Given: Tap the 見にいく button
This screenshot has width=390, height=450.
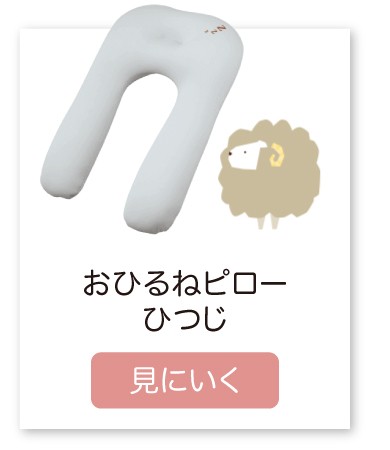Looking at the screenshot, I should point(185,380).
